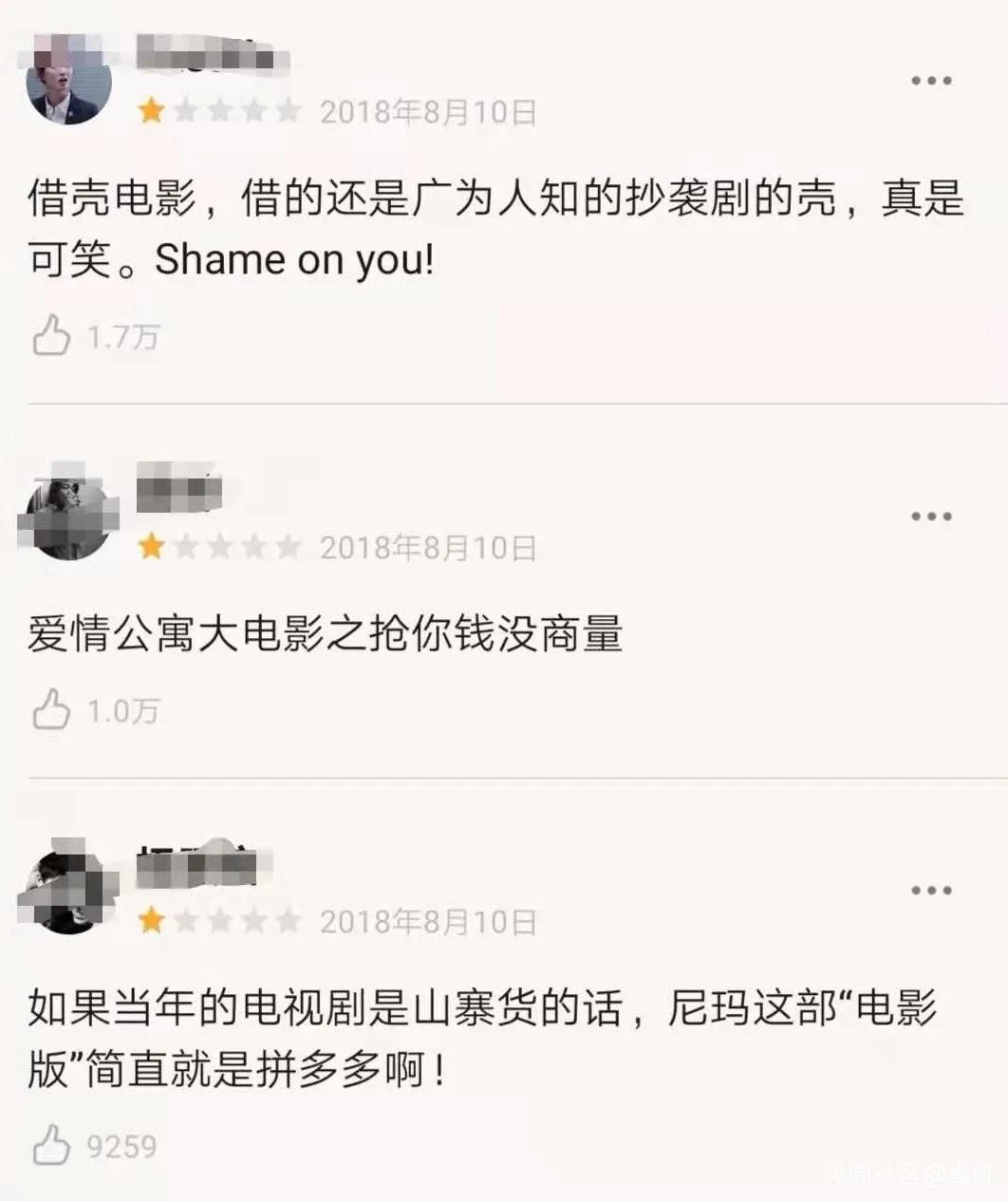Like the "爱情公寓大电影之抢你钱没商量" review
Viewport: 1008px width, 1201px height.
(52, 709)
